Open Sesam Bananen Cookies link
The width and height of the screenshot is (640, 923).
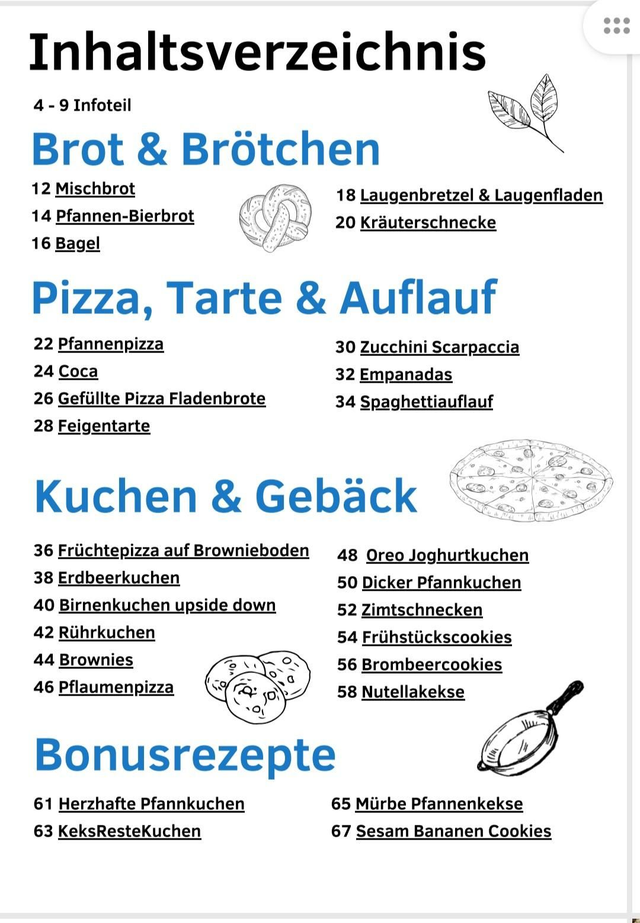coord(453,831)
